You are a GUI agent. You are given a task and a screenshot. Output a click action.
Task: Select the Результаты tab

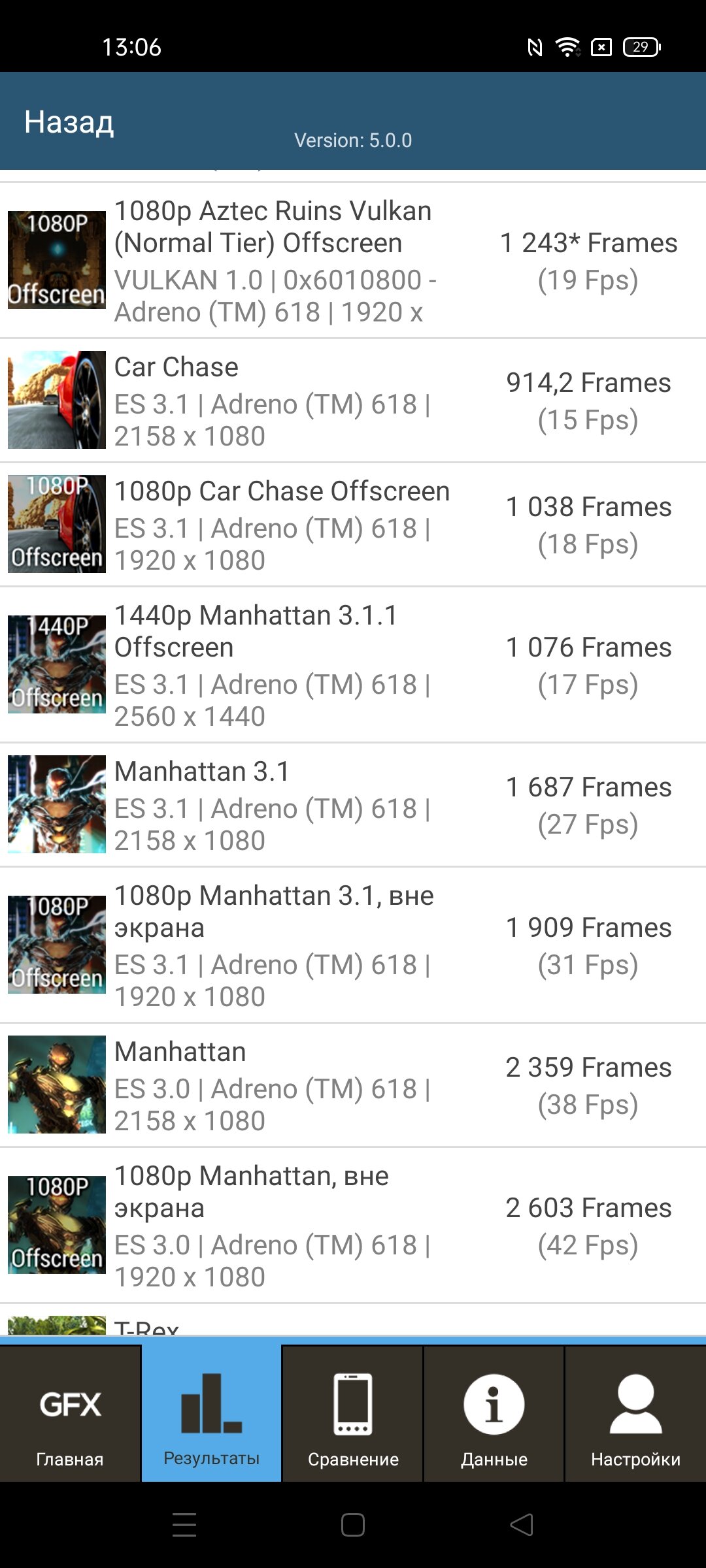[211, 1414]
